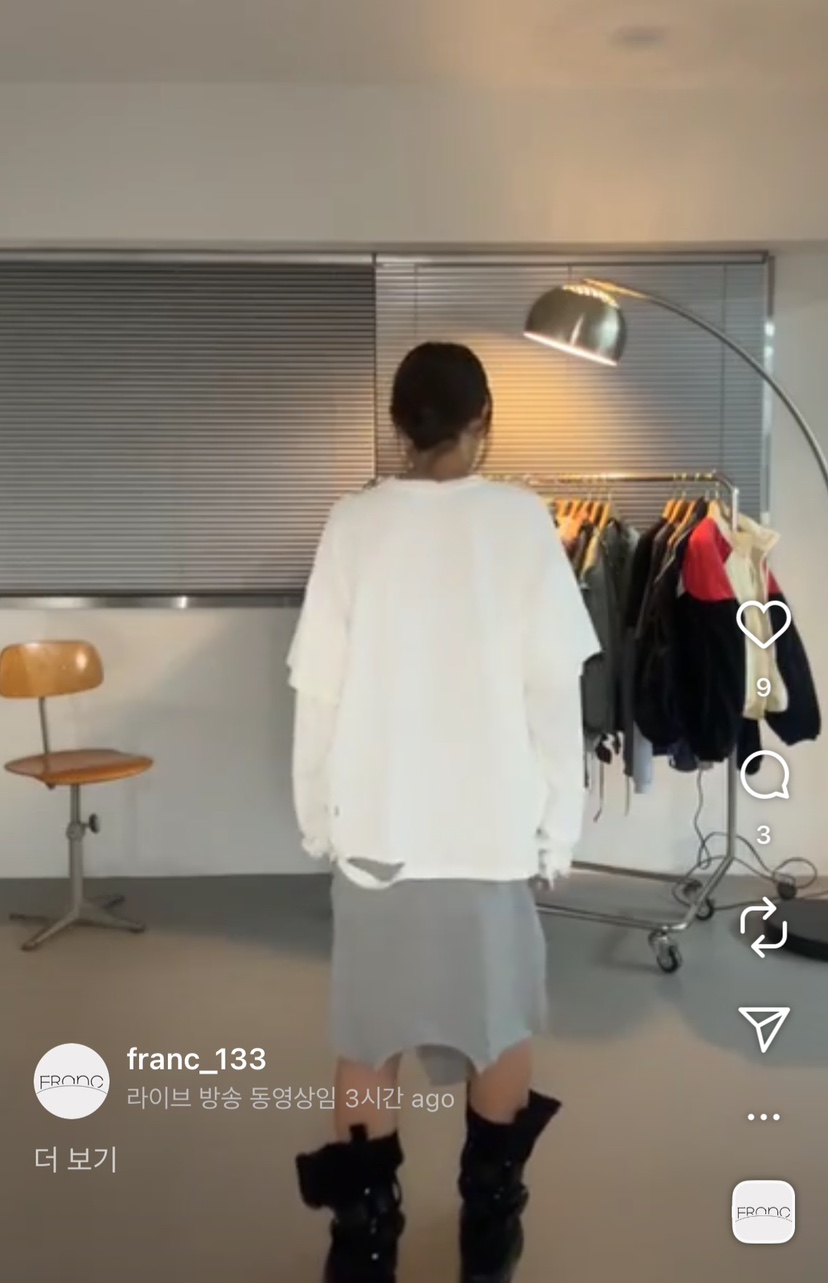Open franc_133 profile picture
The height and width of the screenshot is (1283, 828).
(72, 1081)
